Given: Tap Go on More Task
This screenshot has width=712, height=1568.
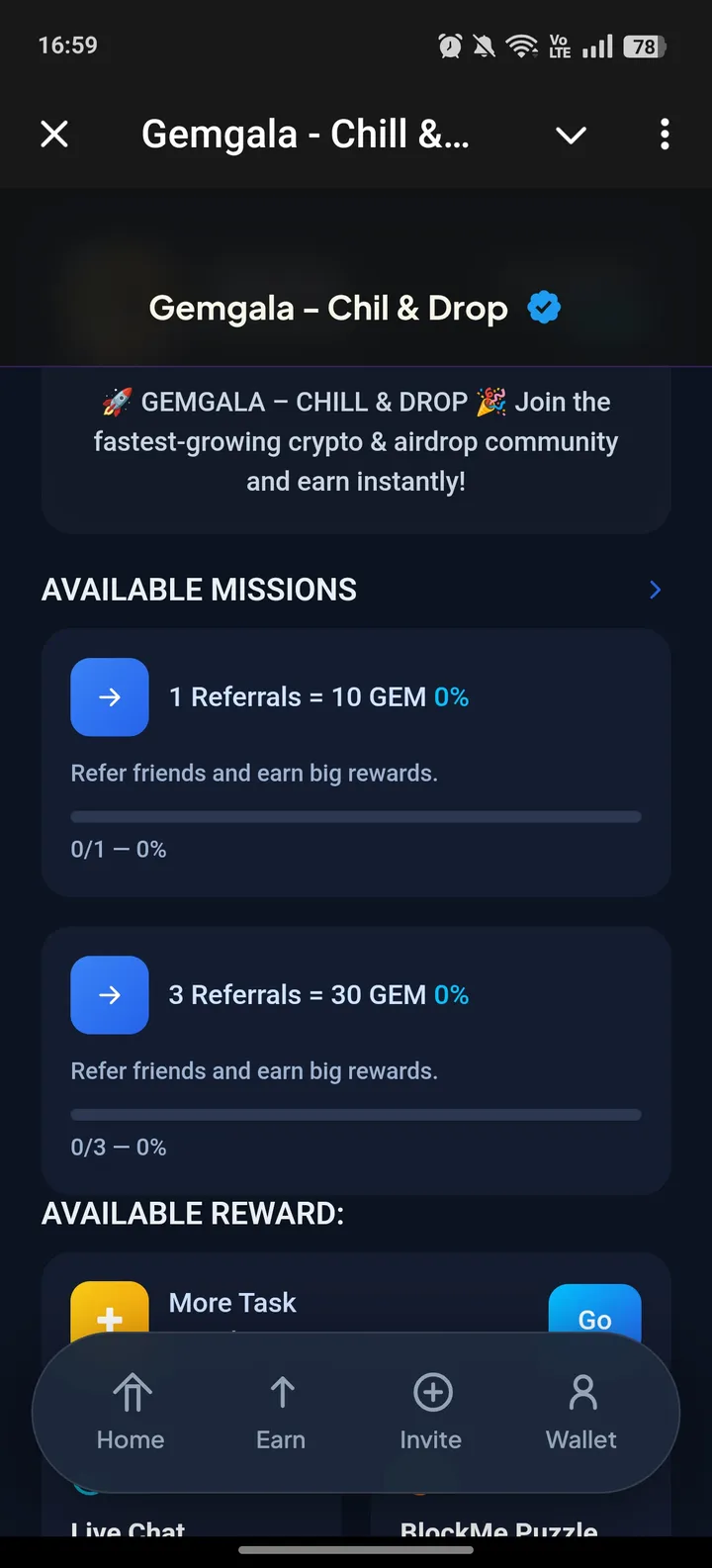Looking at the screenshot, I should click(x=594, y=1316).
